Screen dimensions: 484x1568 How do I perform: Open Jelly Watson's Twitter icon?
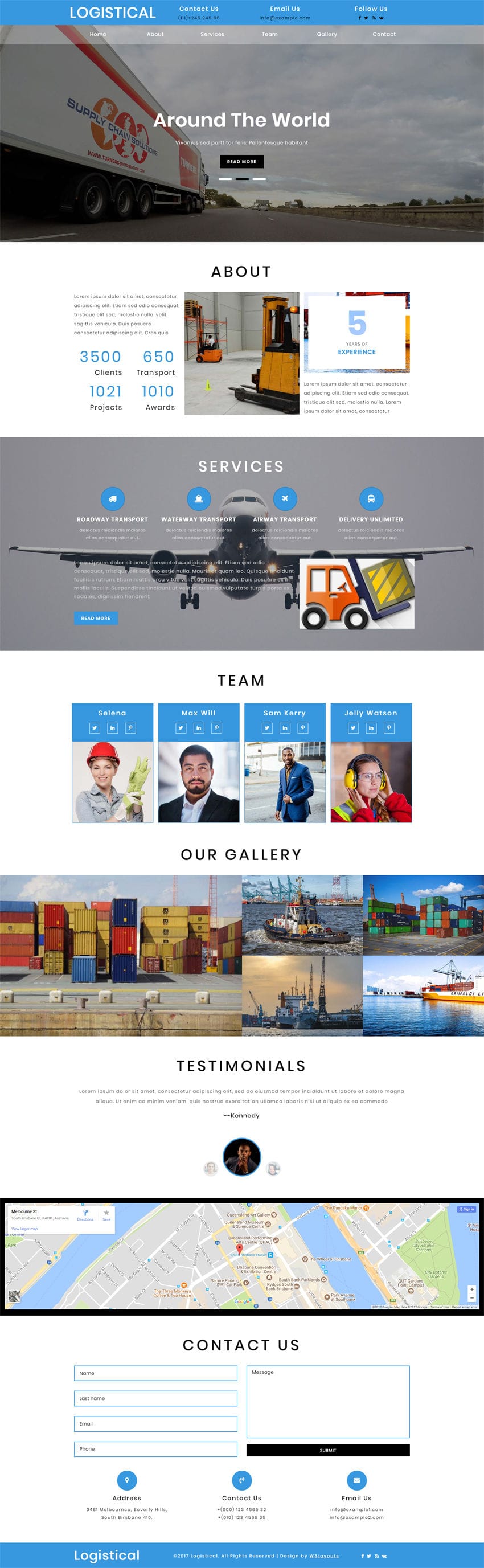[353, 728]
